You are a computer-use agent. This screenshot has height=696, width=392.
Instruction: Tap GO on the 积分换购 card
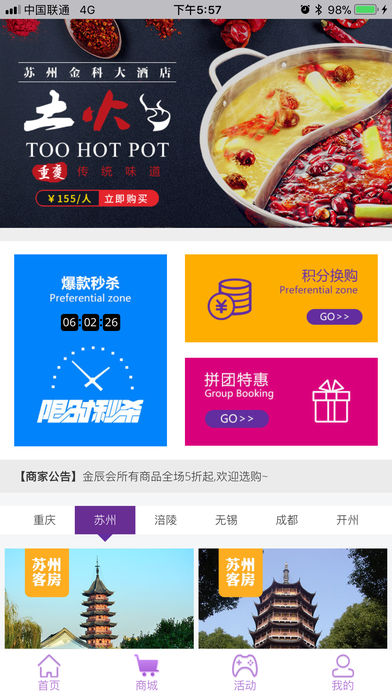(334, 317)
